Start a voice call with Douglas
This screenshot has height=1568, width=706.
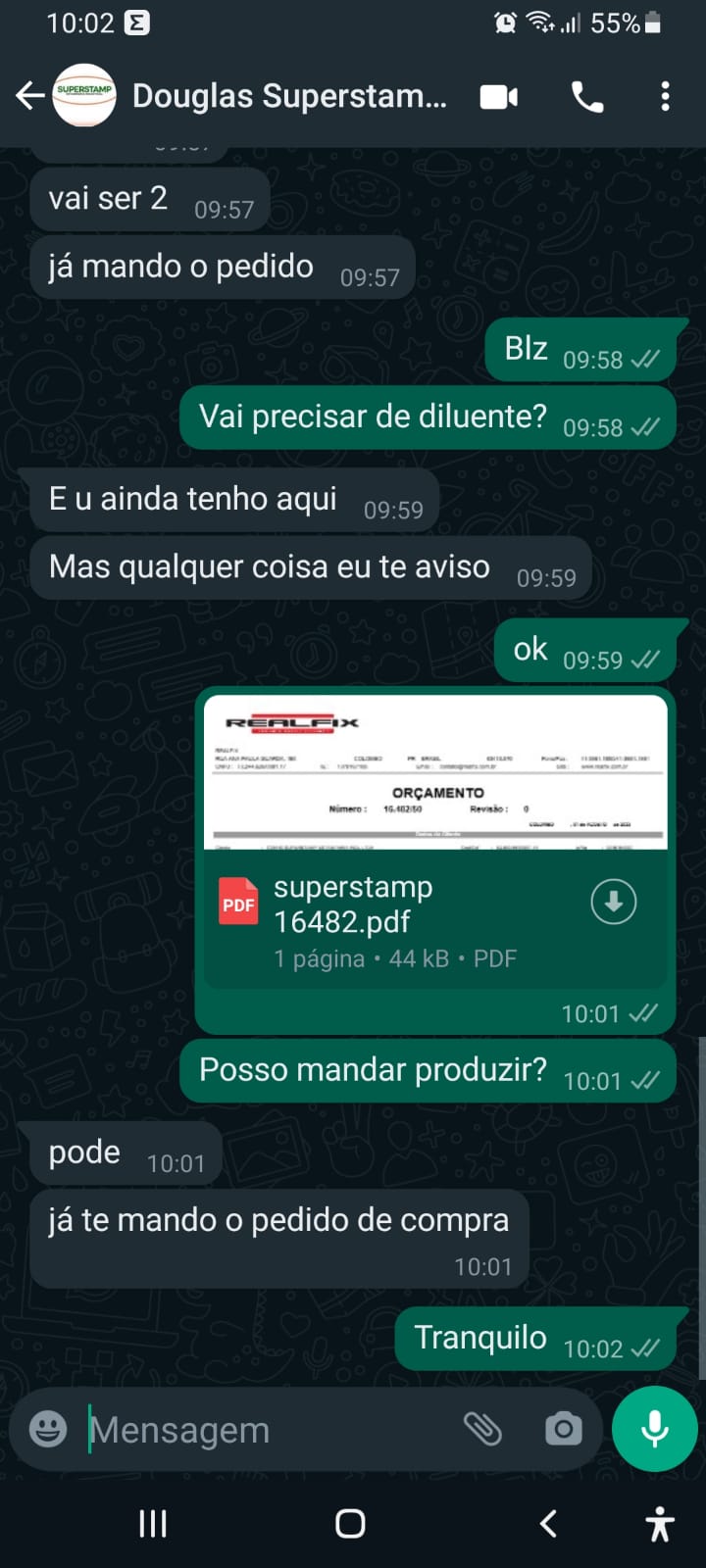point(587,97)
